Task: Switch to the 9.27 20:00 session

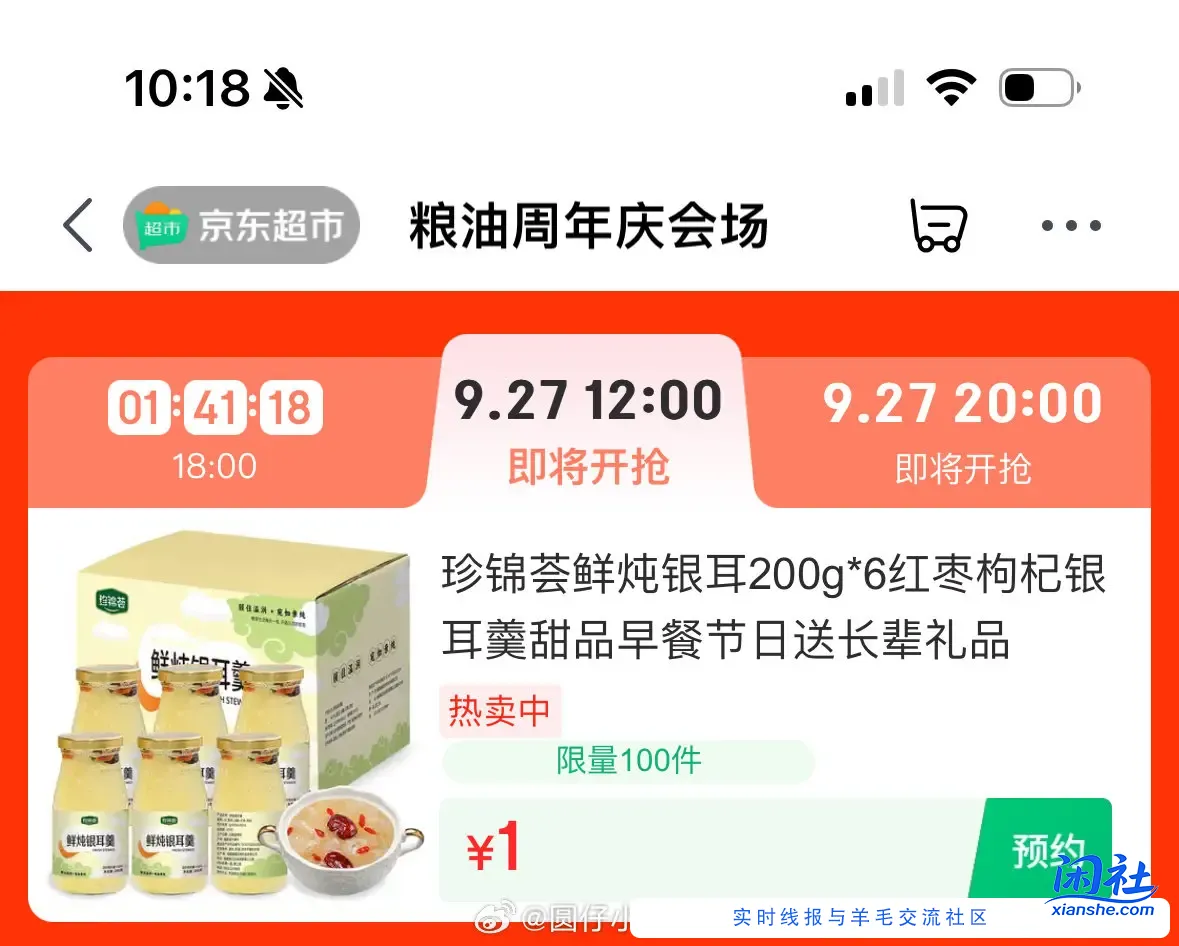Action: point(962,430)
